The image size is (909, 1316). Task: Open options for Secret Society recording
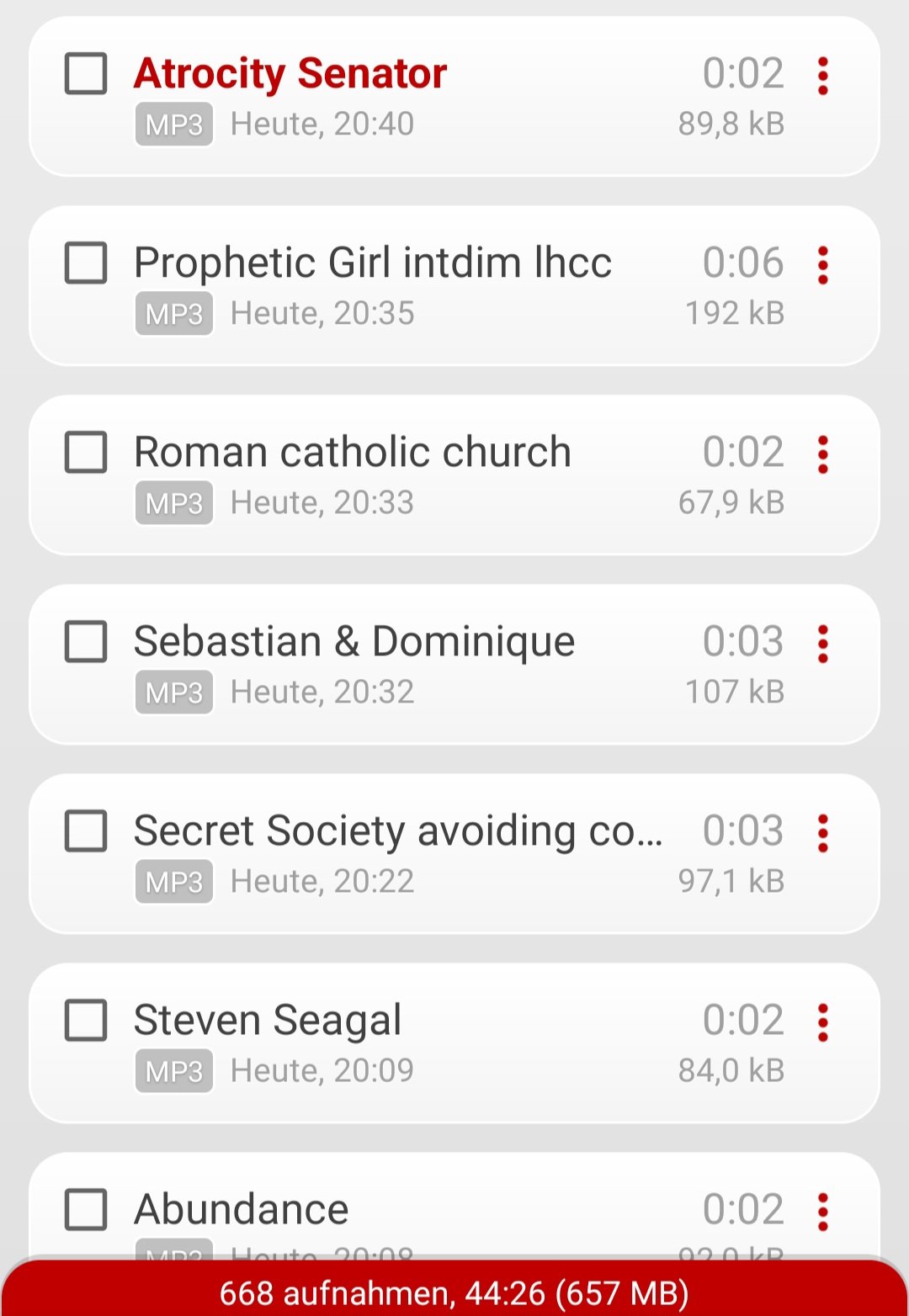point(823,833)
